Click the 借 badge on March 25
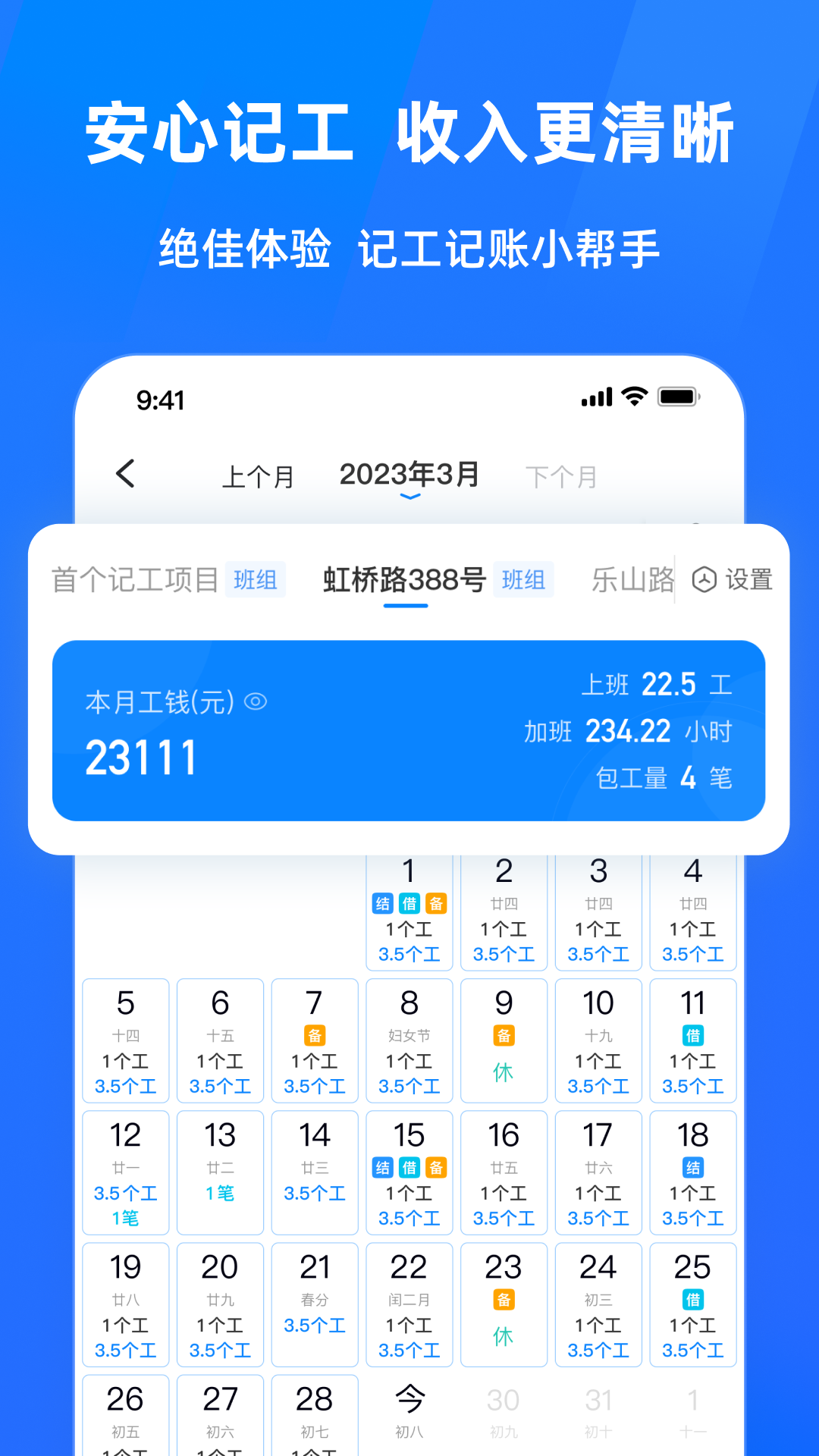Image resolution: width=819 pixels, height=1456 pixels. (693, 1298)
